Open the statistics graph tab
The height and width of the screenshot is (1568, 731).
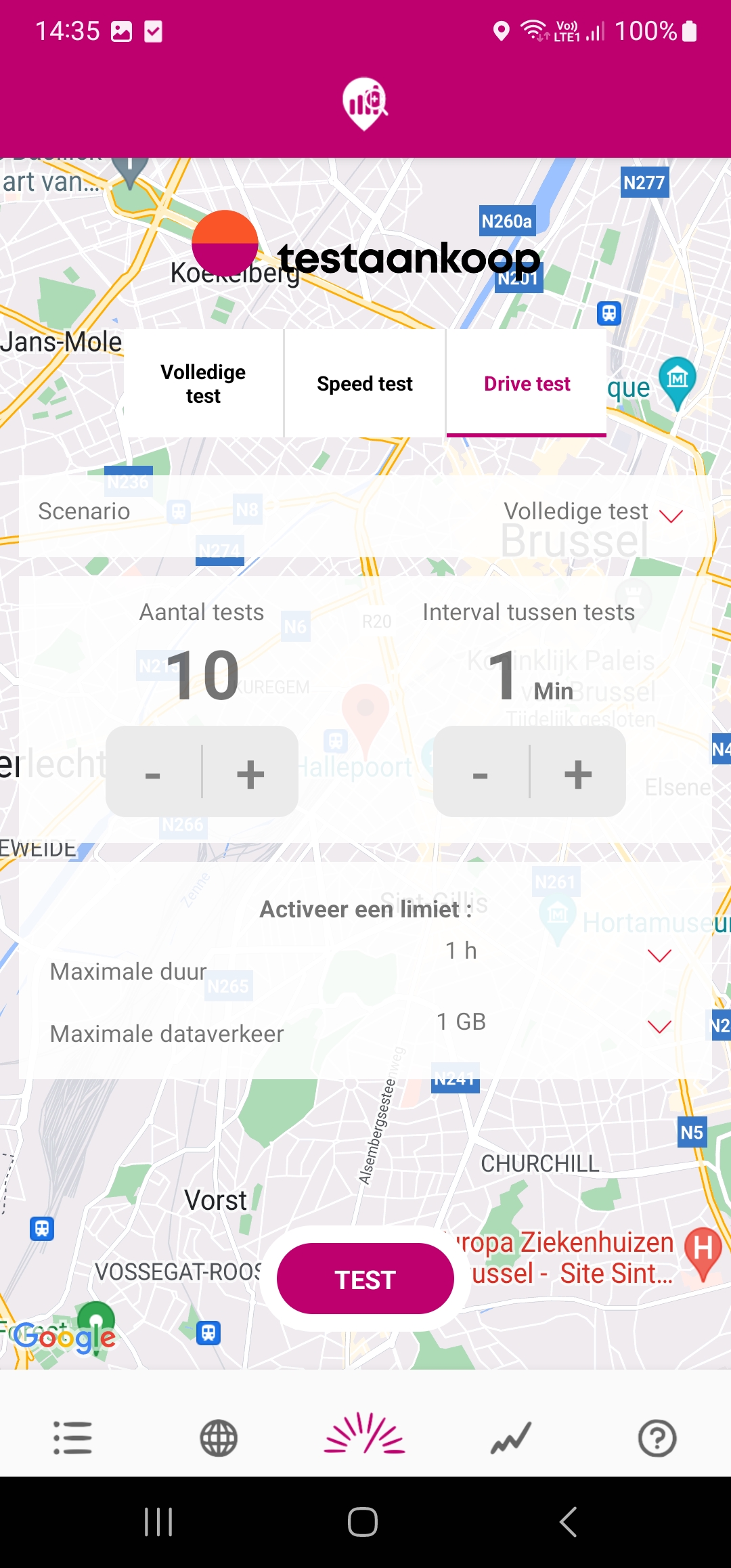[x=511, y=1437]
